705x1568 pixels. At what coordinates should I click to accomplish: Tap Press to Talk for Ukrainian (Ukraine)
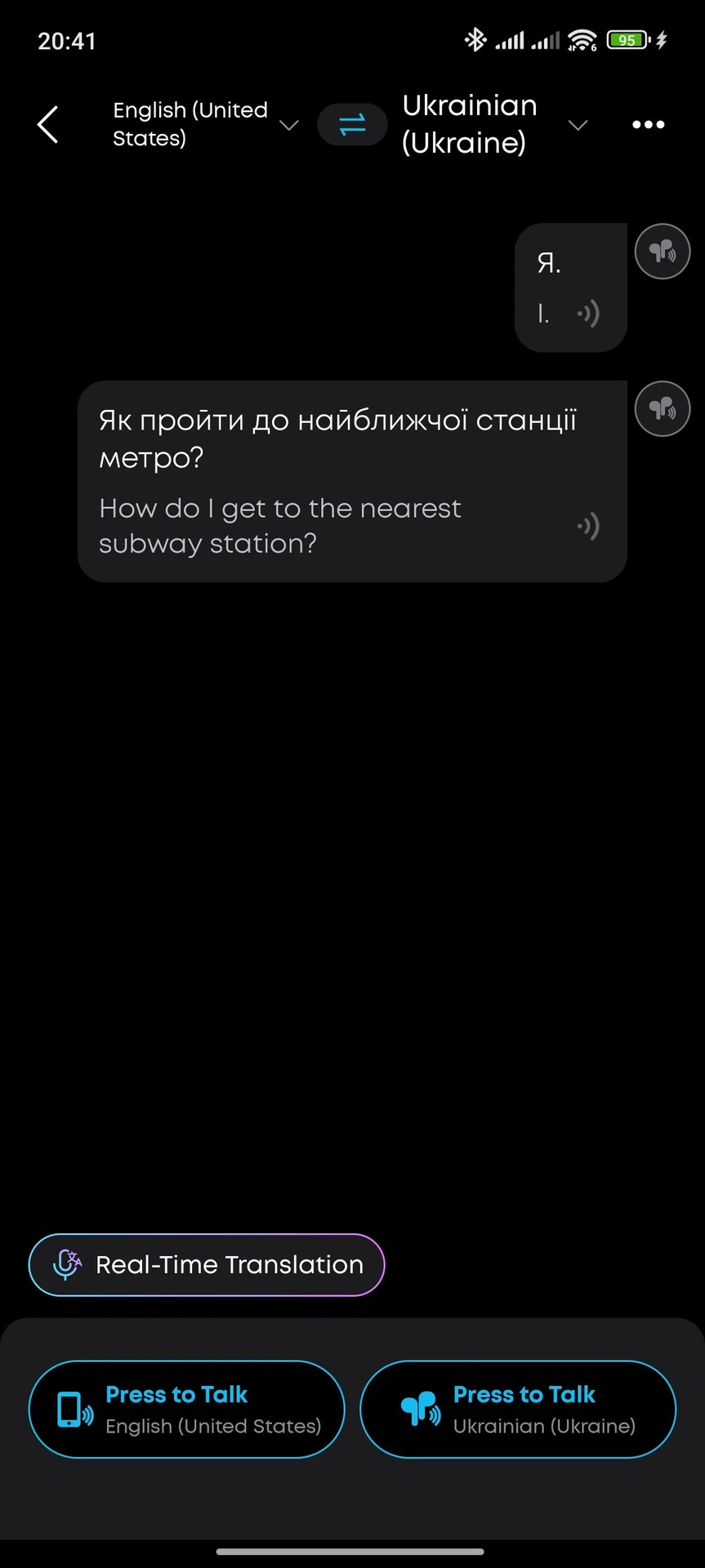click(518, 1409)
